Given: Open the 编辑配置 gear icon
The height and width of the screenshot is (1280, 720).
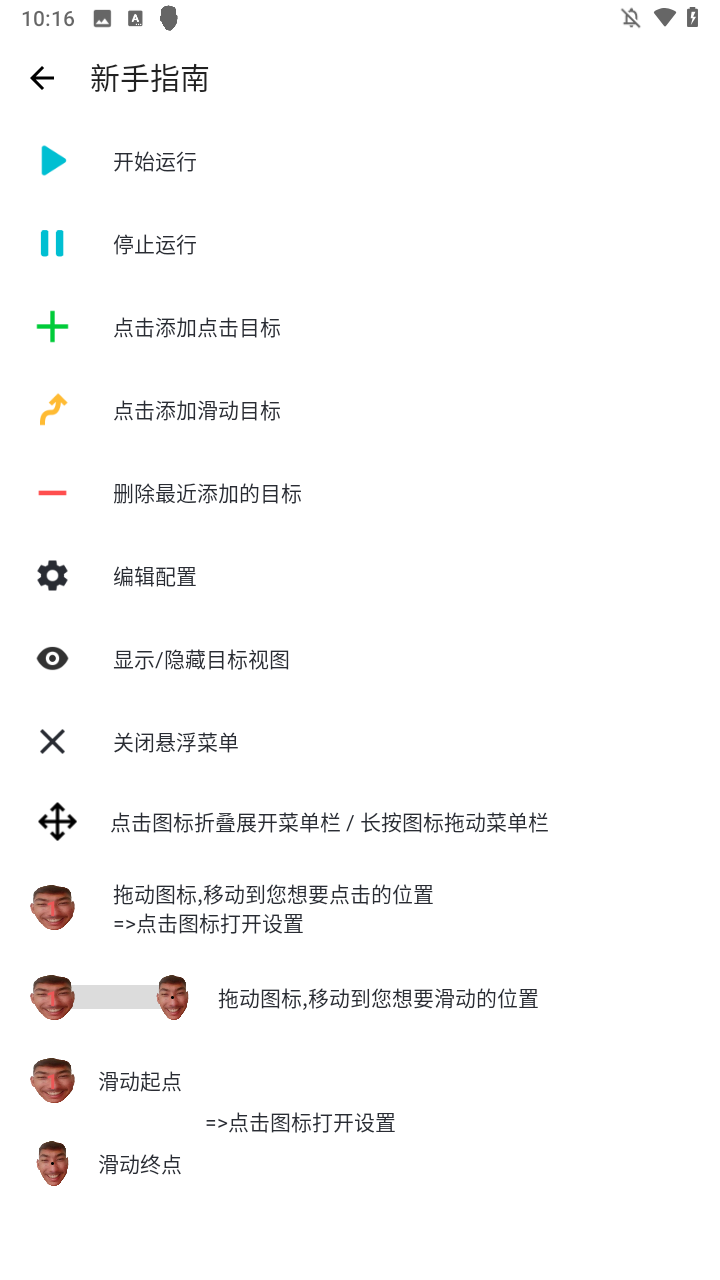Looking at the screenshot, I should [x=52, y=576].
